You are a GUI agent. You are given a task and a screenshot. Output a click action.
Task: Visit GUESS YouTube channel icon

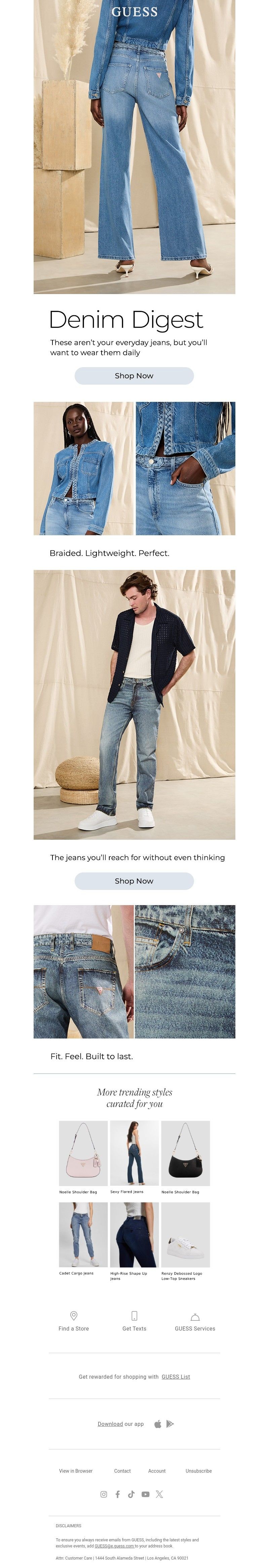click(145, 1494)
